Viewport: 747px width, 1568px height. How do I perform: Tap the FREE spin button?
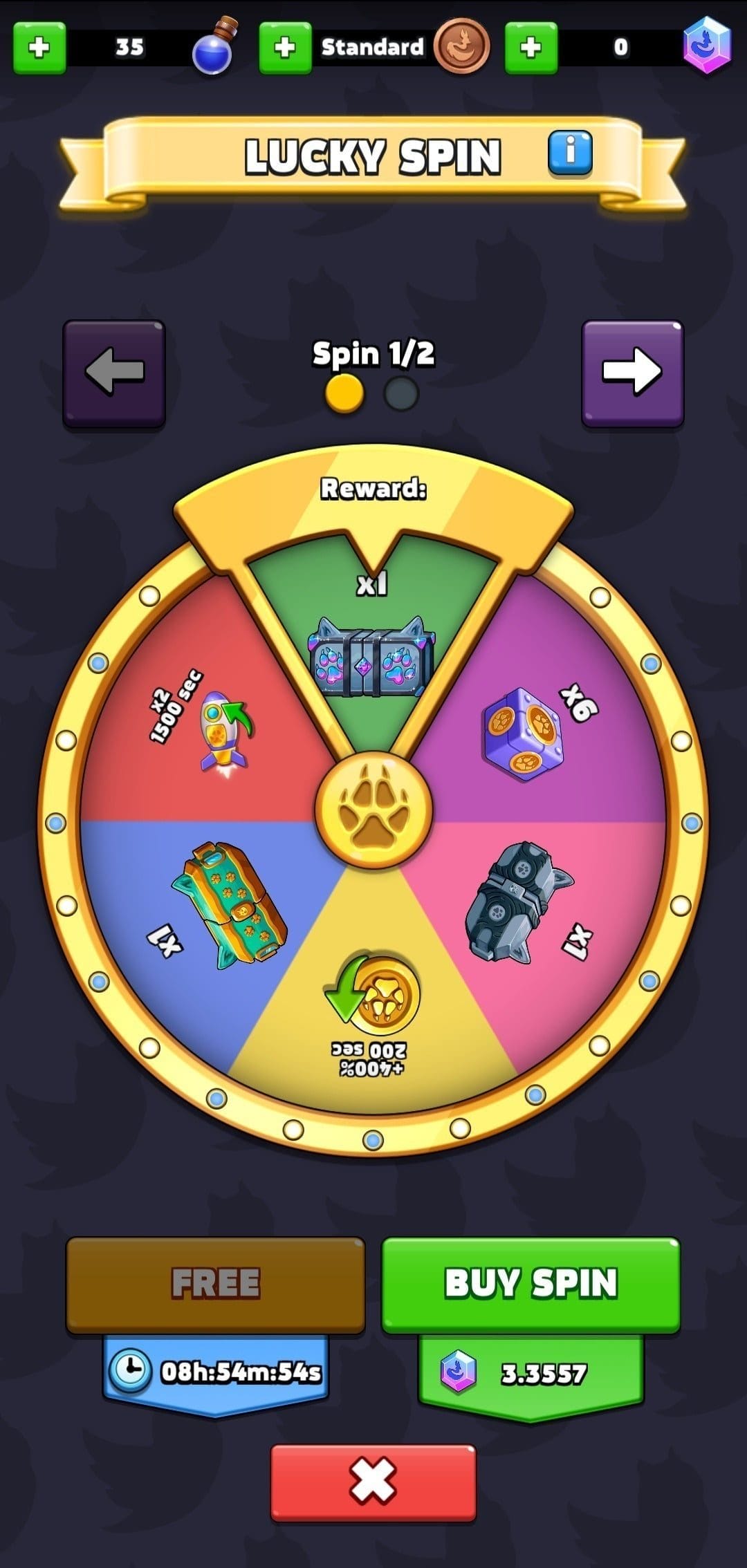click(x=215, y=1285)
